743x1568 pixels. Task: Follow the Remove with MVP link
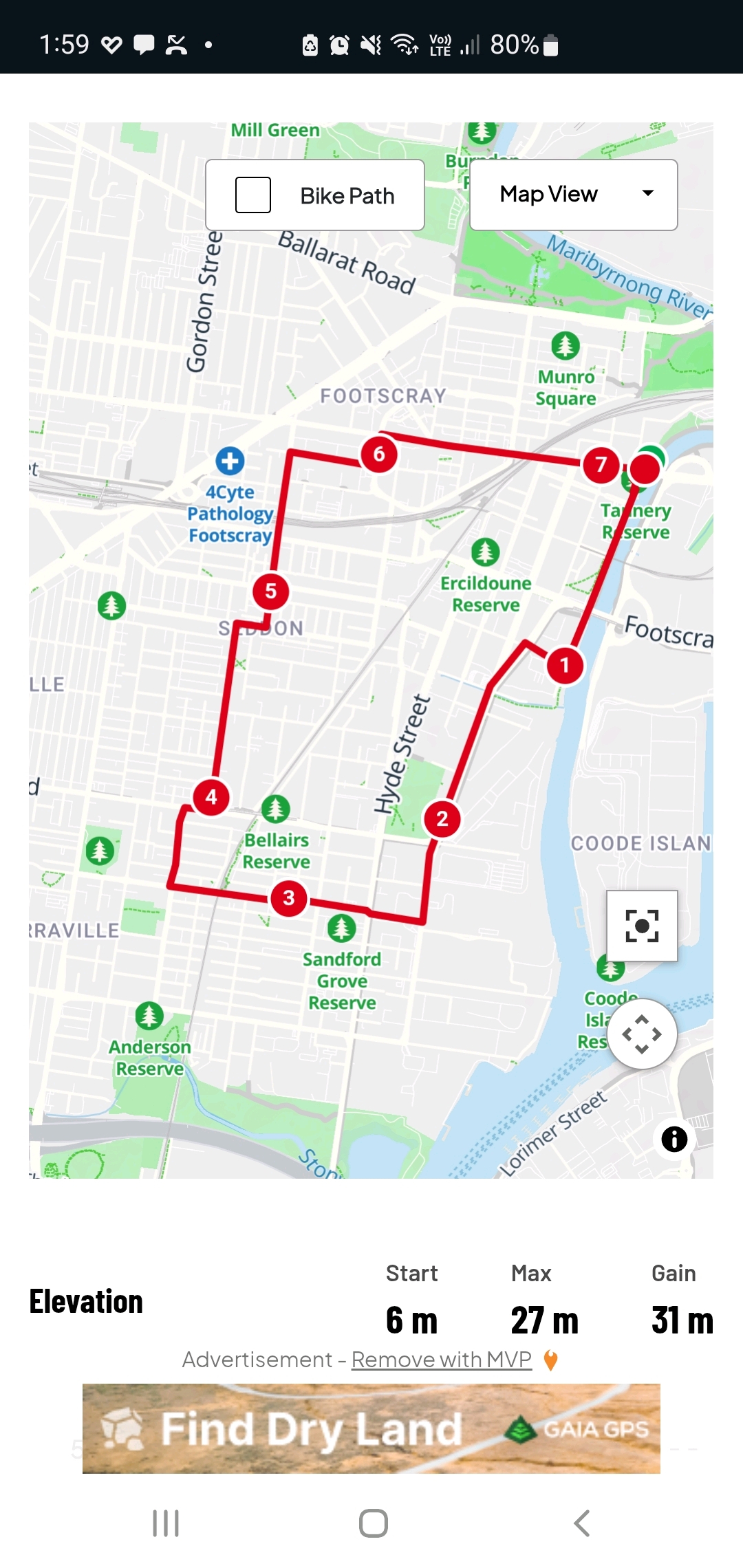coord(442,1360)
